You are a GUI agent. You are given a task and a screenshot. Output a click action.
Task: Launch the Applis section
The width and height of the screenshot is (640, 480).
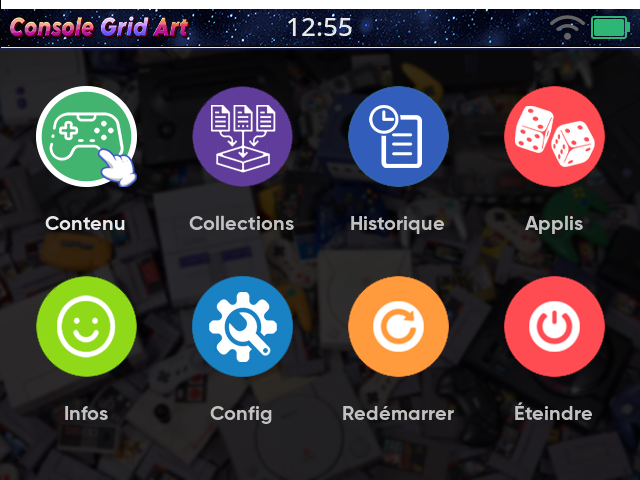(x=554, y=137)
